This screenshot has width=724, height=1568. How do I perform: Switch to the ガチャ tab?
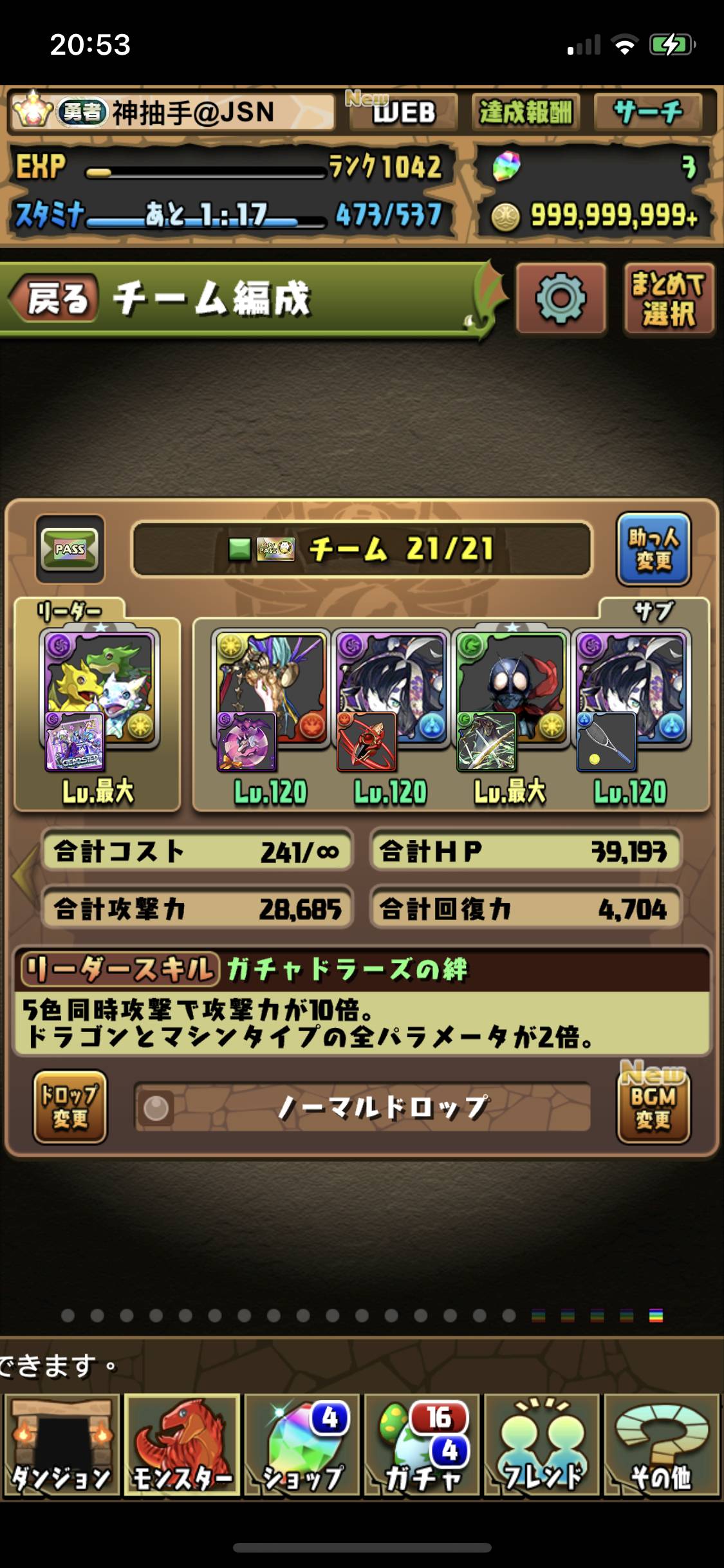coord(422,1446)
